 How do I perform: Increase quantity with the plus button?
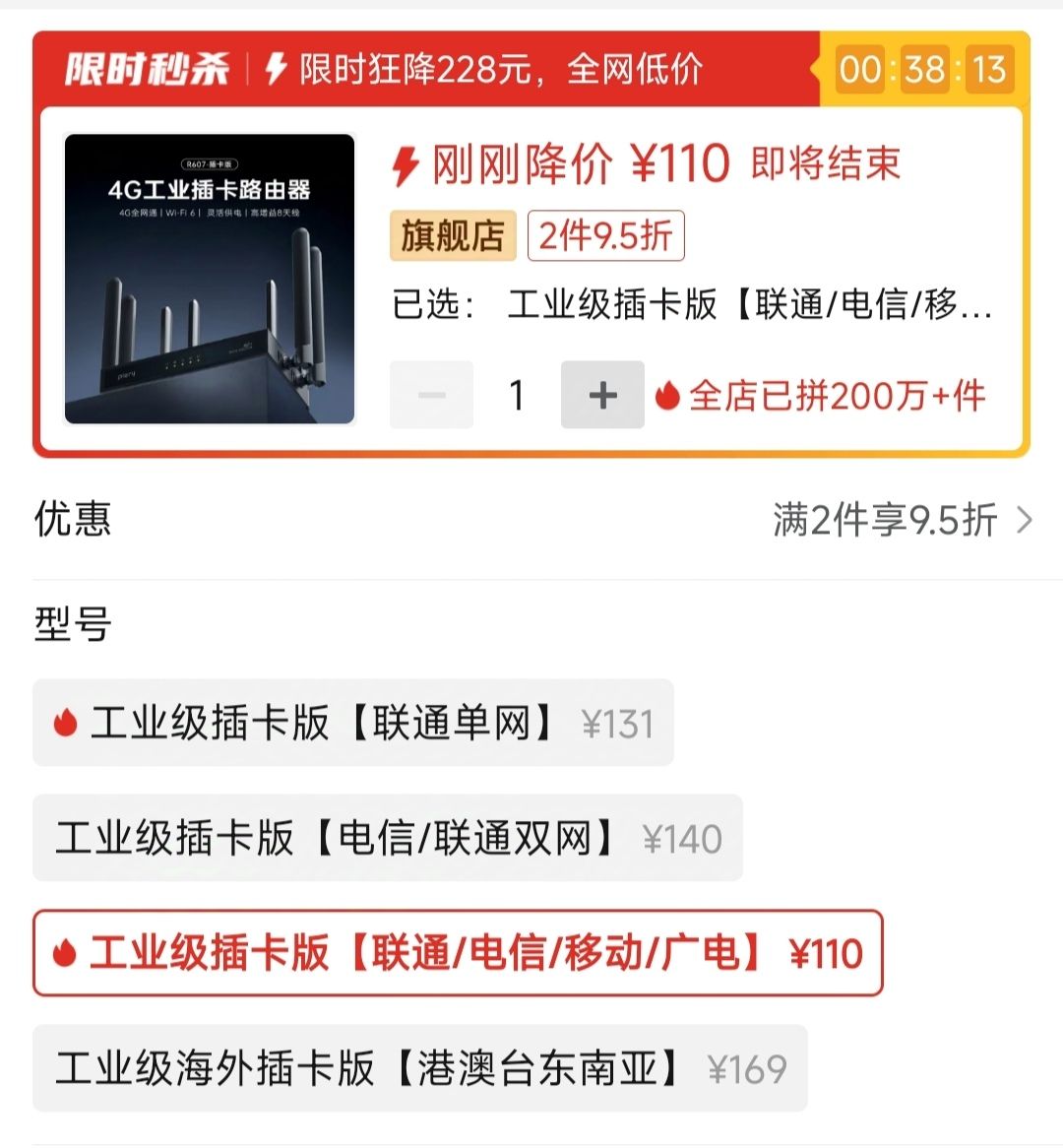coord(602,395)
